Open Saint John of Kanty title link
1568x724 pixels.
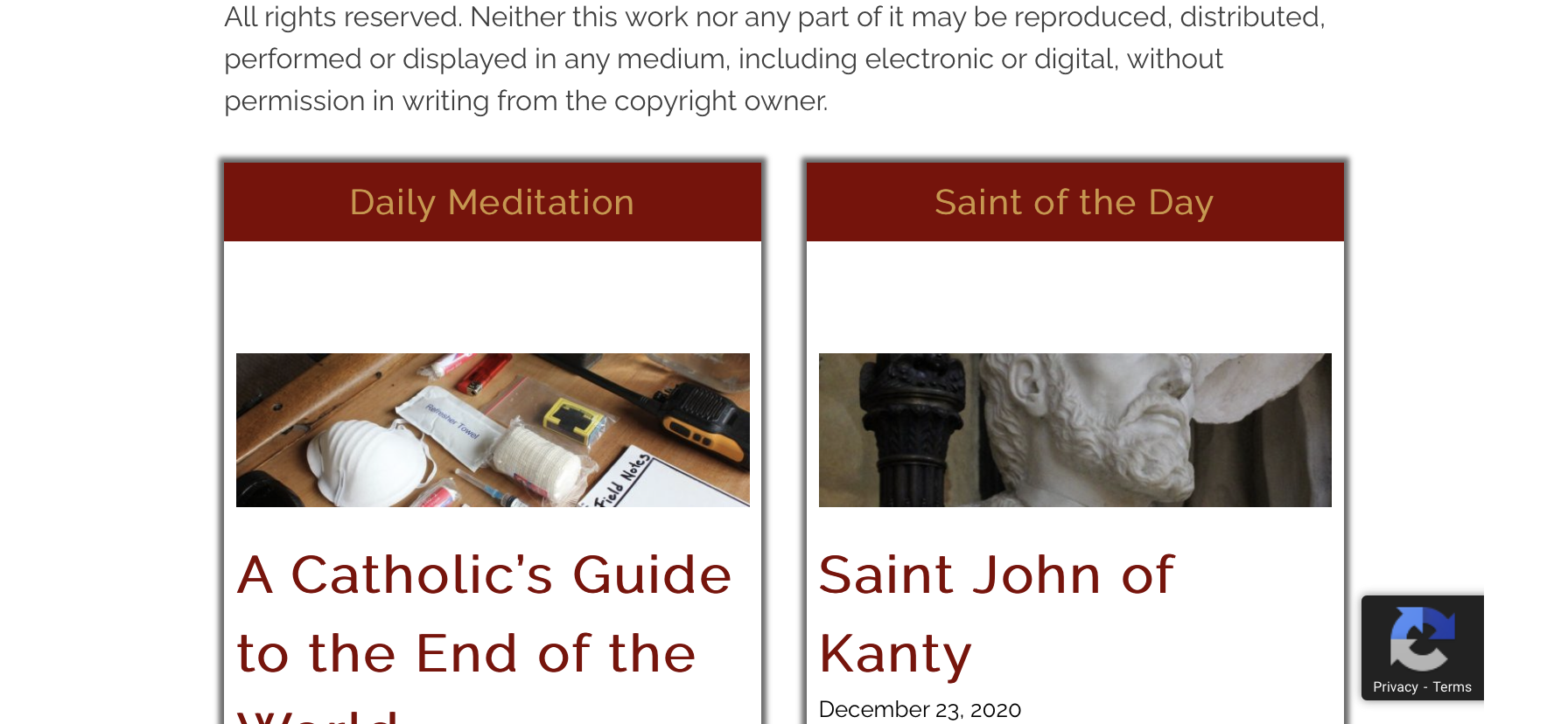tap(996, 614)
